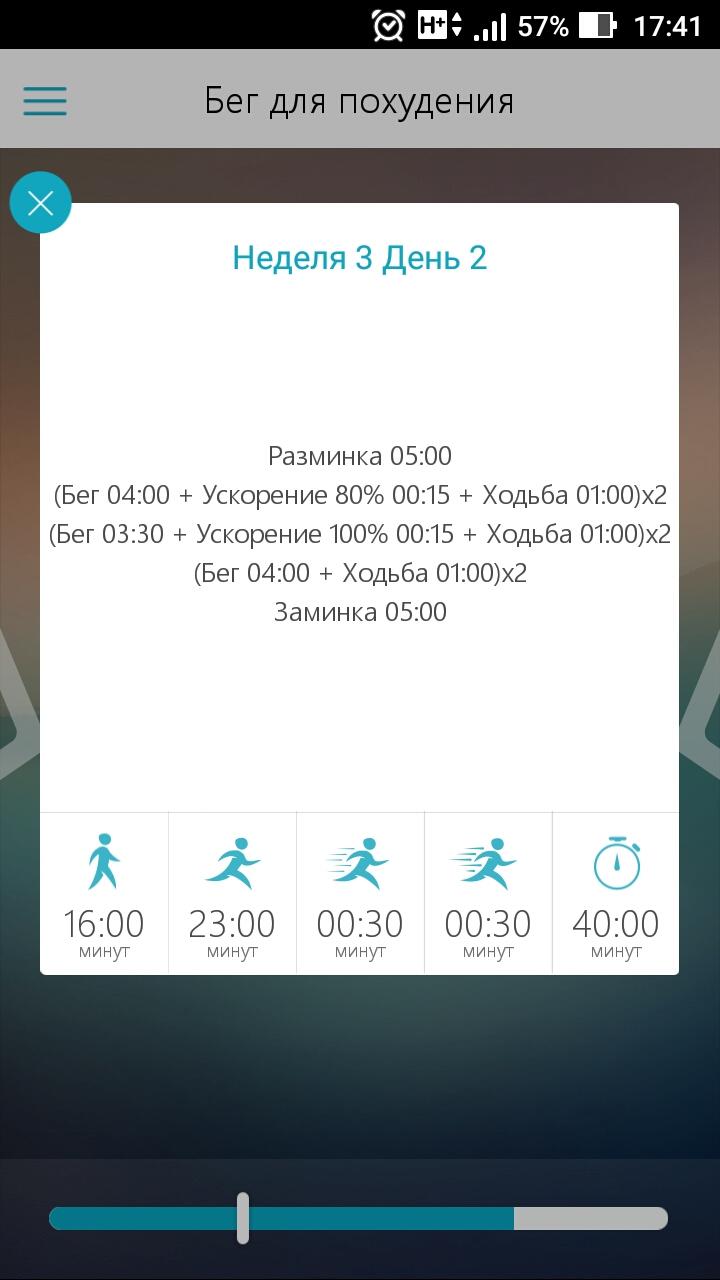The height and width of the screenshot is (1280, 720).
Task: Close the Неделя 3 День 2 dialog
Action: tap(41, 203)
